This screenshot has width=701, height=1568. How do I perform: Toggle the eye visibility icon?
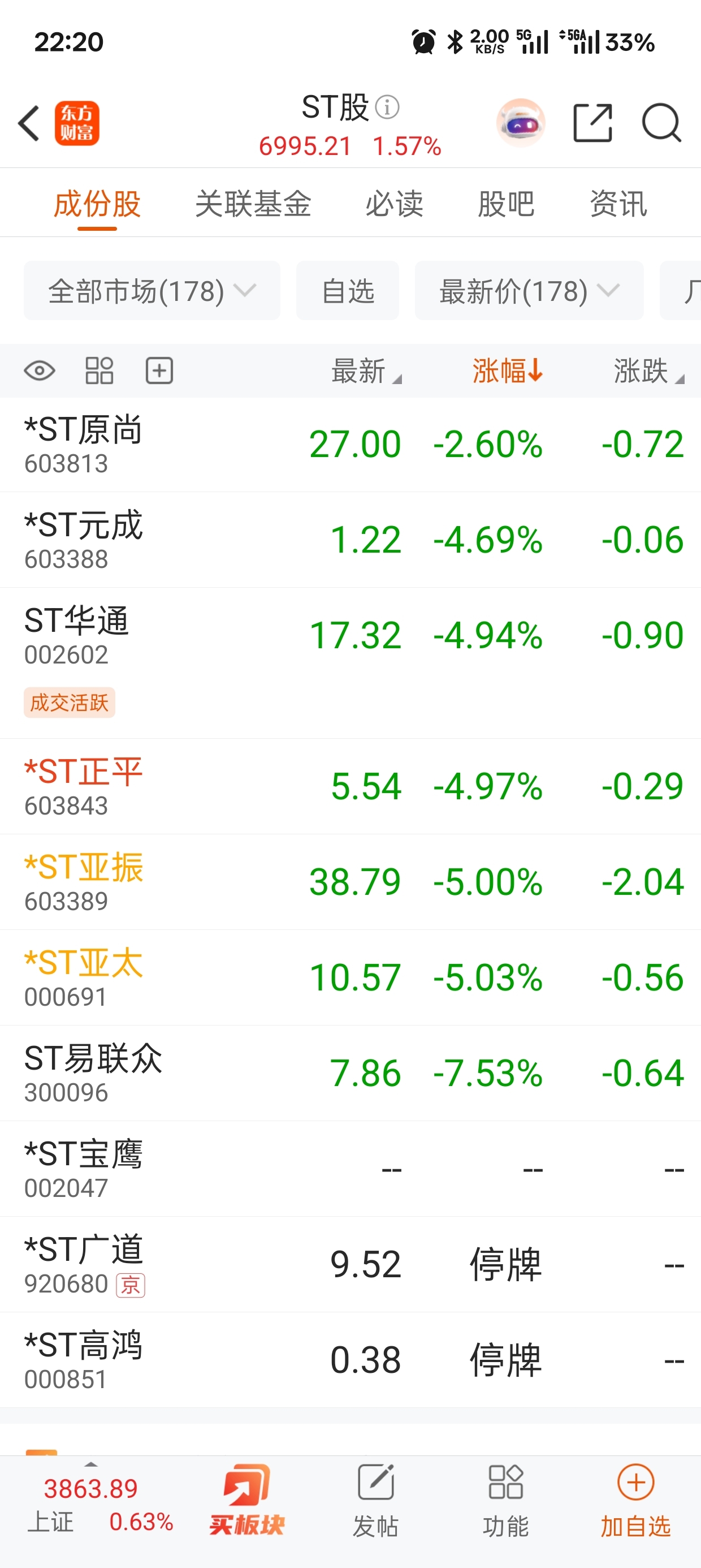(x=40, y=371)
